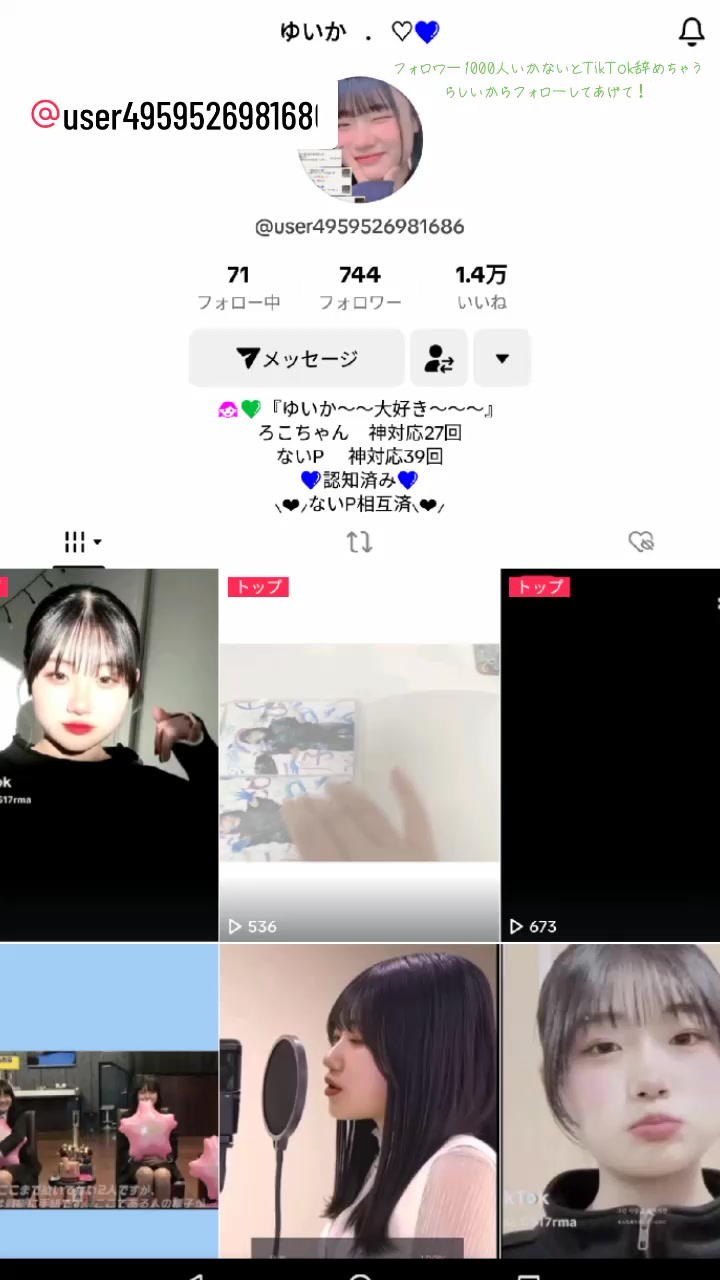Open the video of singing at microphone
The width and height of the screenshot is (720, 1280).
pyautogui.click(x=359, y=1100)
